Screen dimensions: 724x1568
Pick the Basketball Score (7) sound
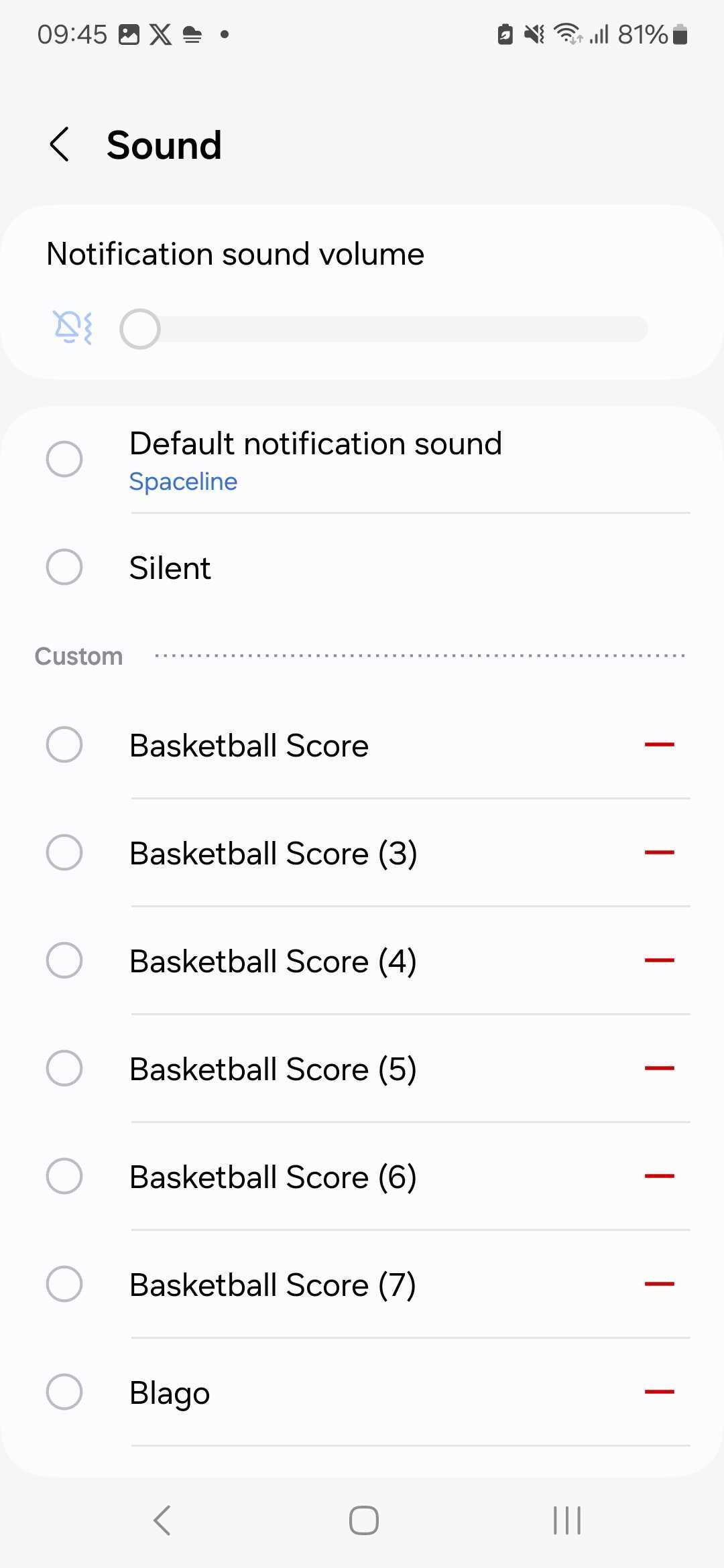click(x=64, y=1285)
